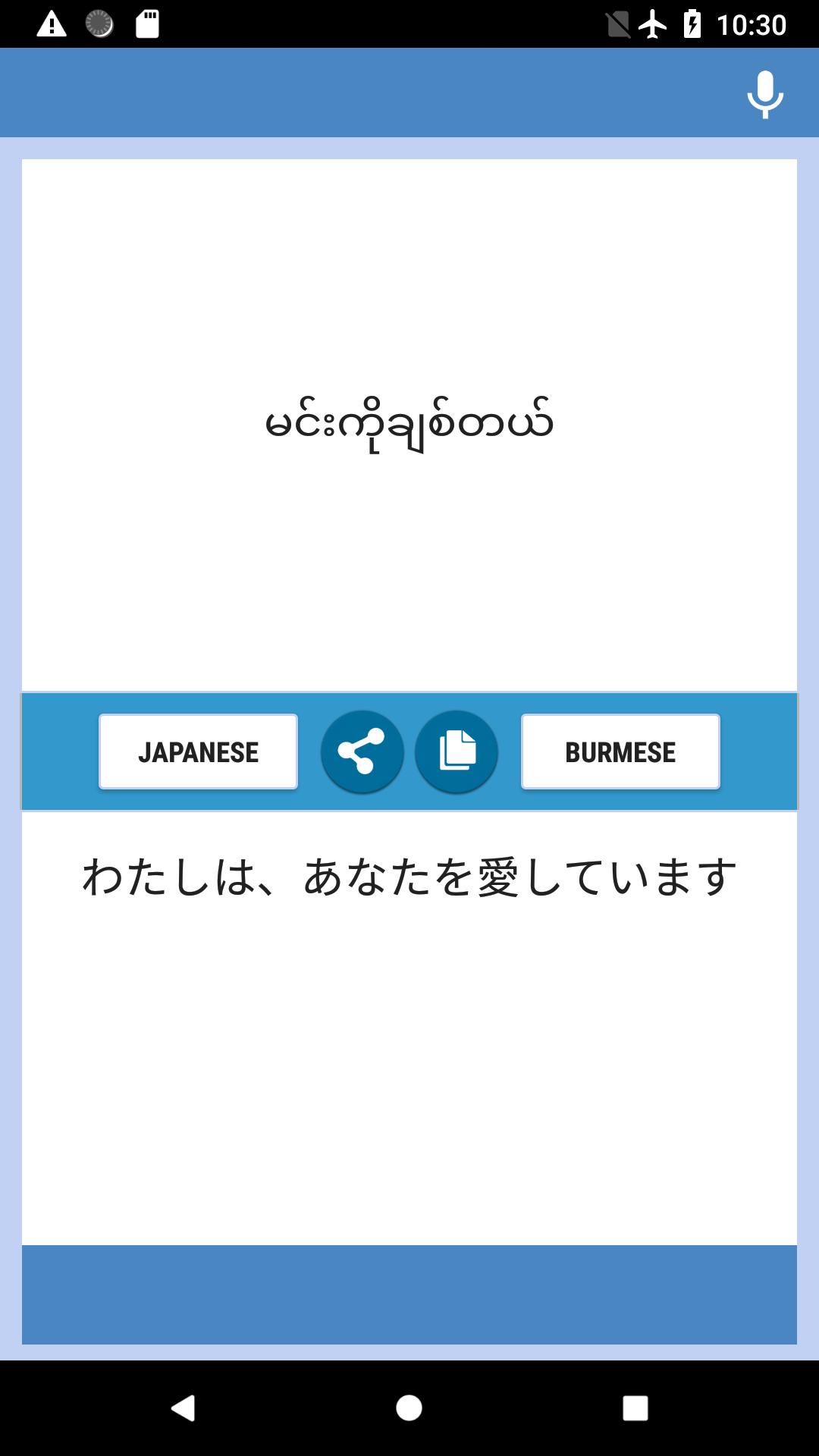Tap the Burmese language button
The height and width of the screenshot is (1456, 819).
pos(620,752)
